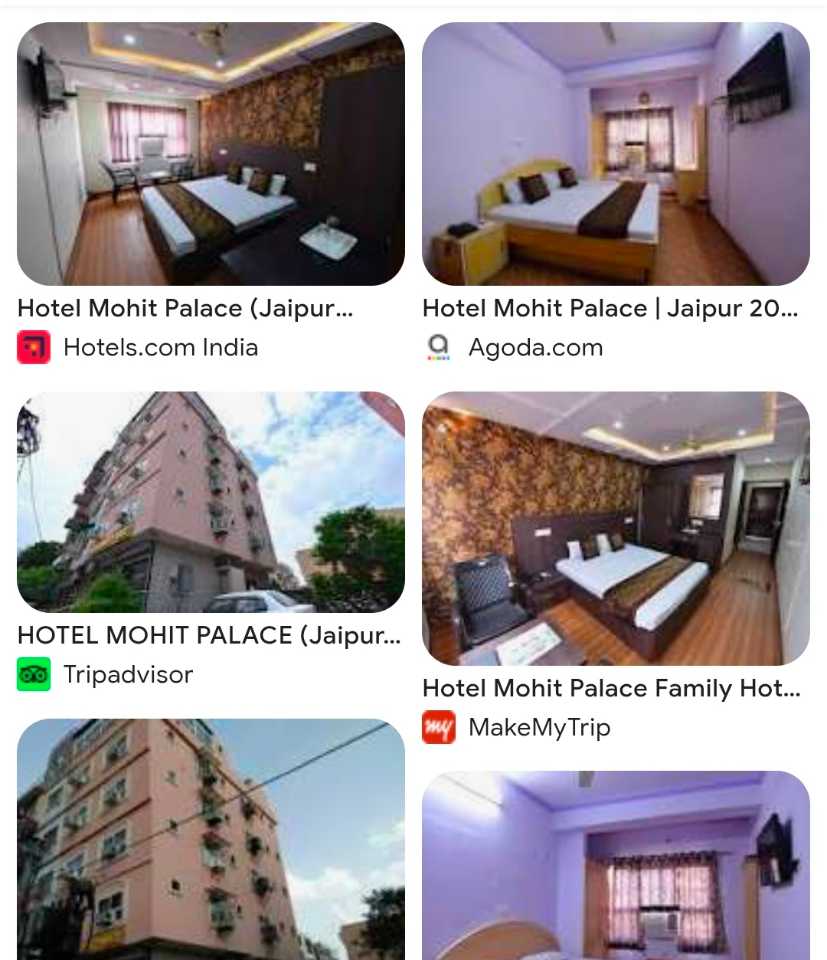Open the pink building photo without caption
The height and width of the screenshot is (960, 827).
[210, 840]
